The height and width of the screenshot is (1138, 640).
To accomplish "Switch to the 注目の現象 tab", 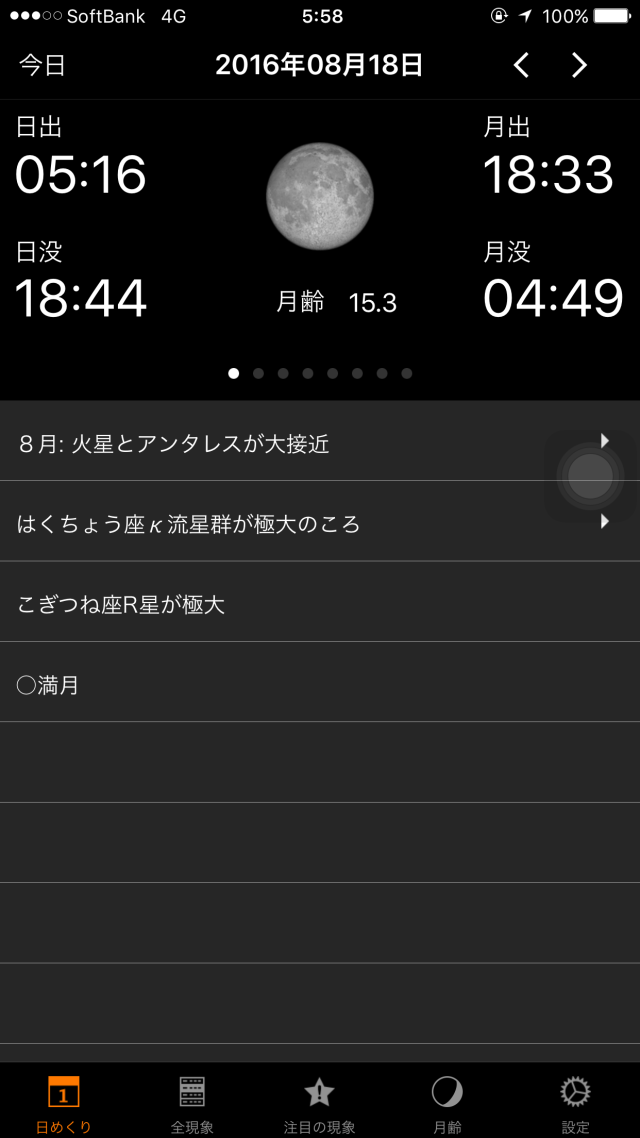I will (319, 1102).
